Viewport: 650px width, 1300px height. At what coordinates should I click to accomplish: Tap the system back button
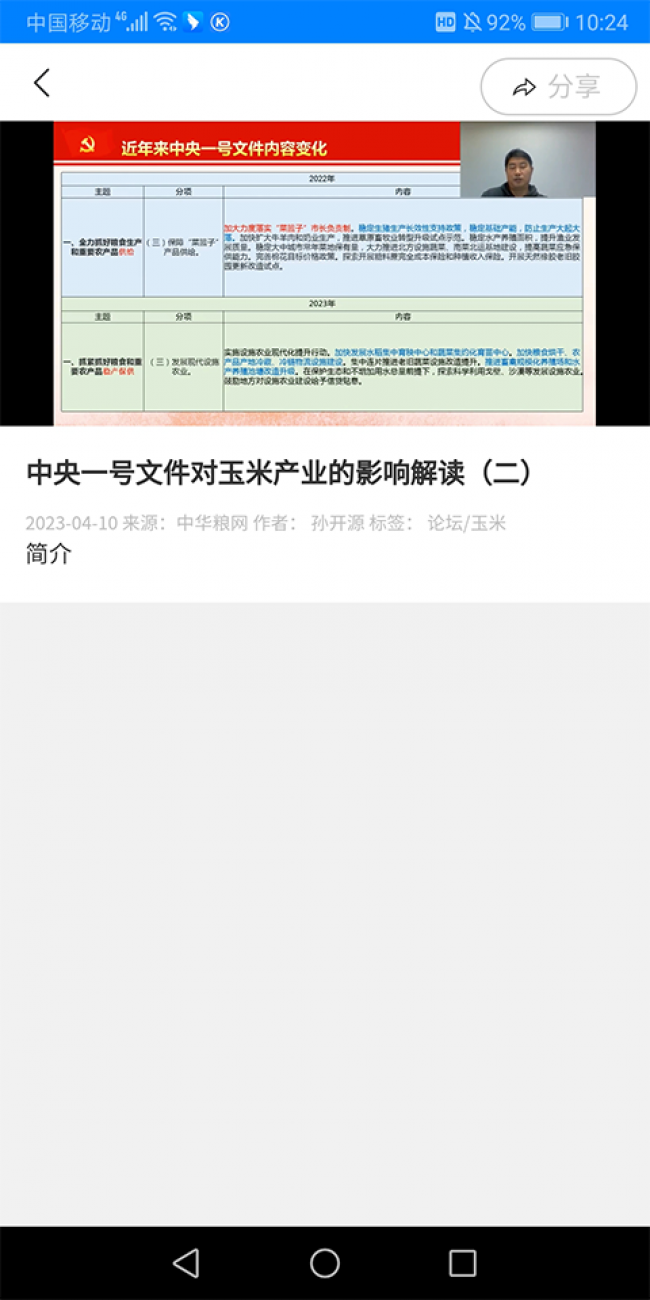point(186,1263)
